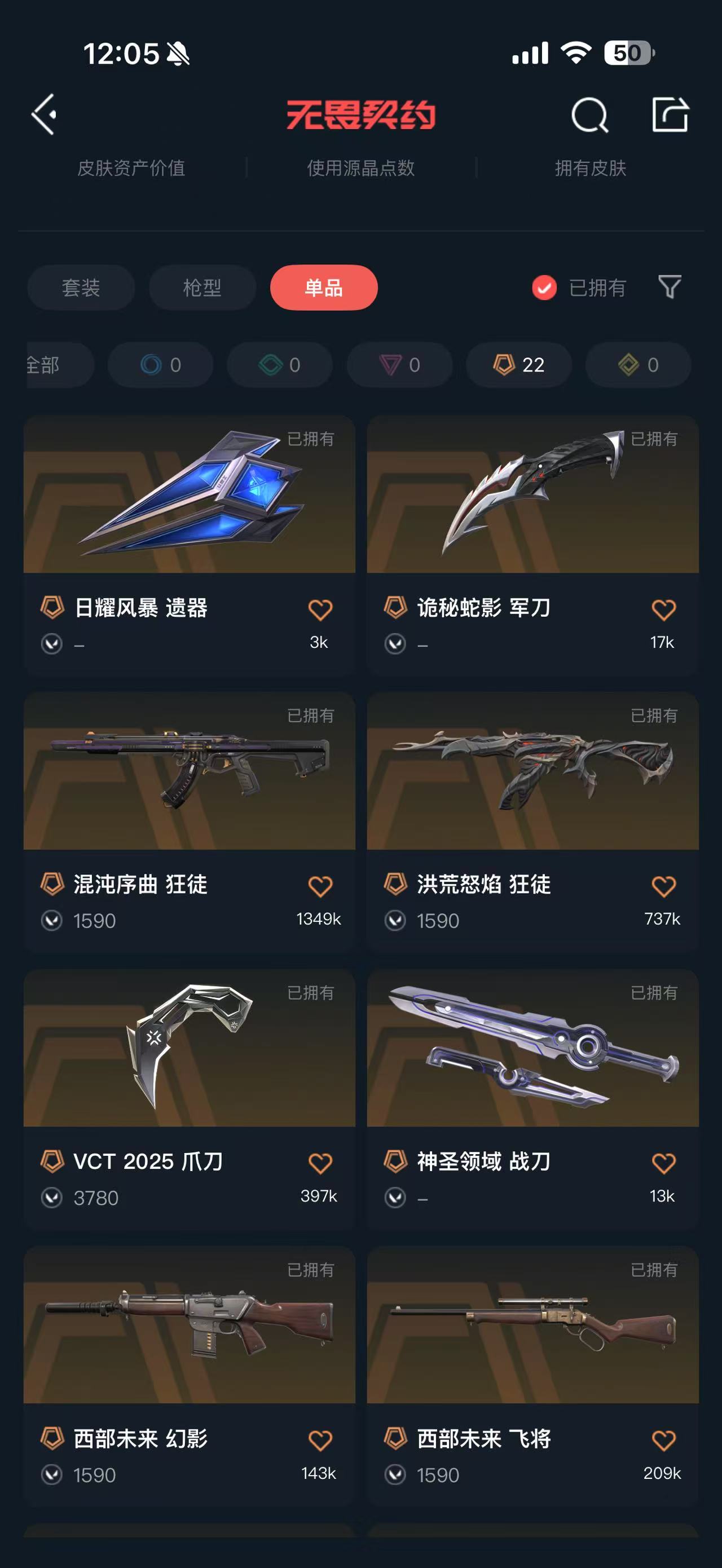Open the 诡秘蛇影 军刀 skin card
The width and height of the screenshot is (722, 1568).
pos(532,545)
